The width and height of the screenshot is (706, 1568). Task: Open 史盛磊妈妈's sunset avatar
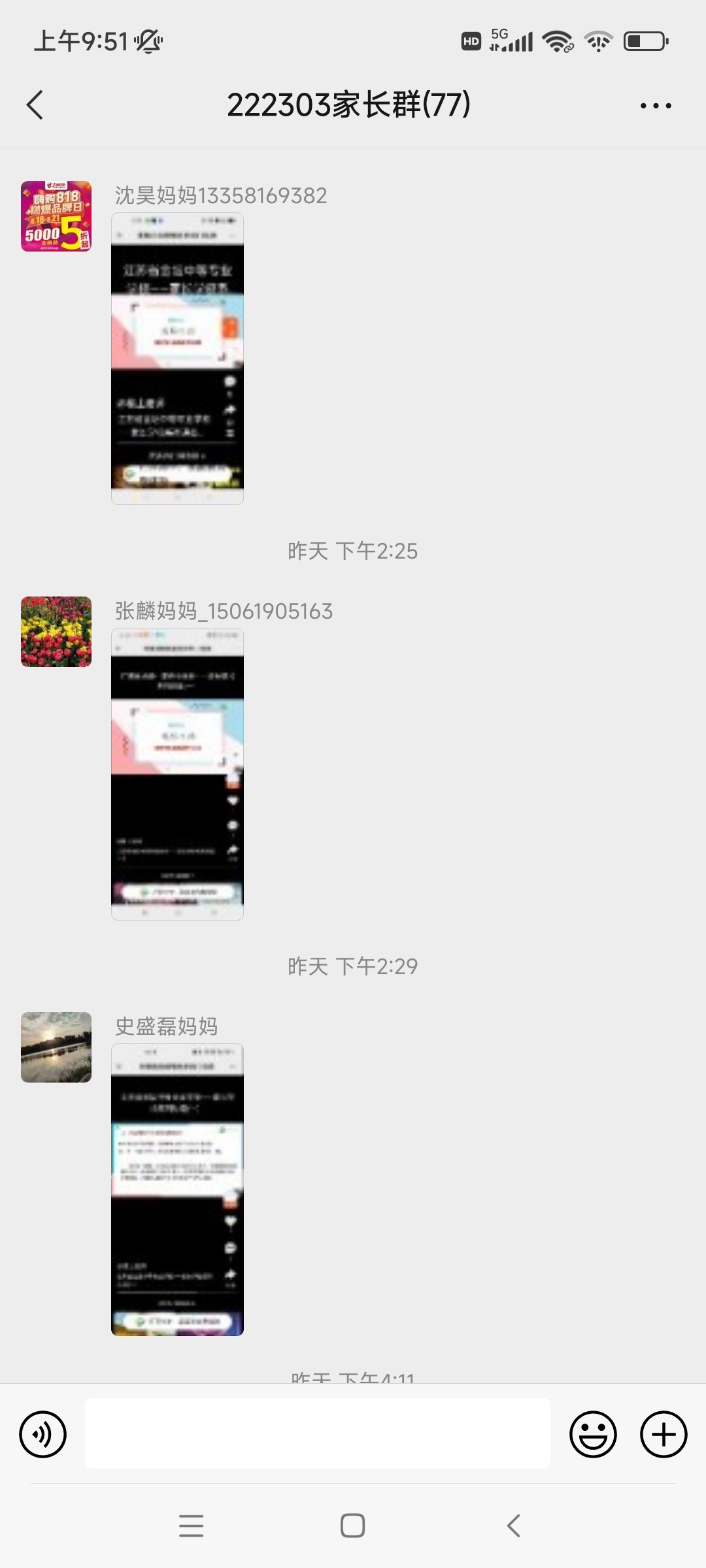point(56,1047)
